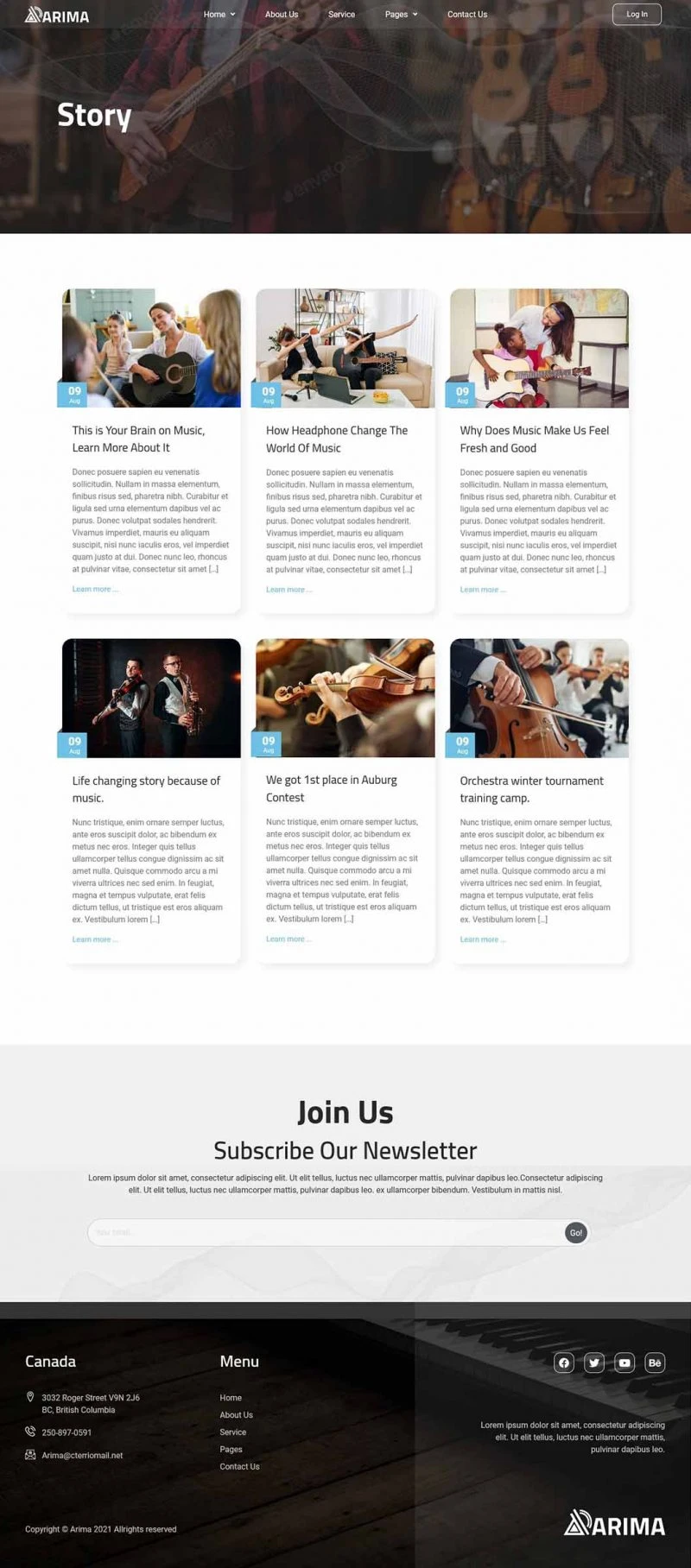Screen dimensions: 691x1568
Task: Open Service in the top navigation
Action: click(341, 14)
